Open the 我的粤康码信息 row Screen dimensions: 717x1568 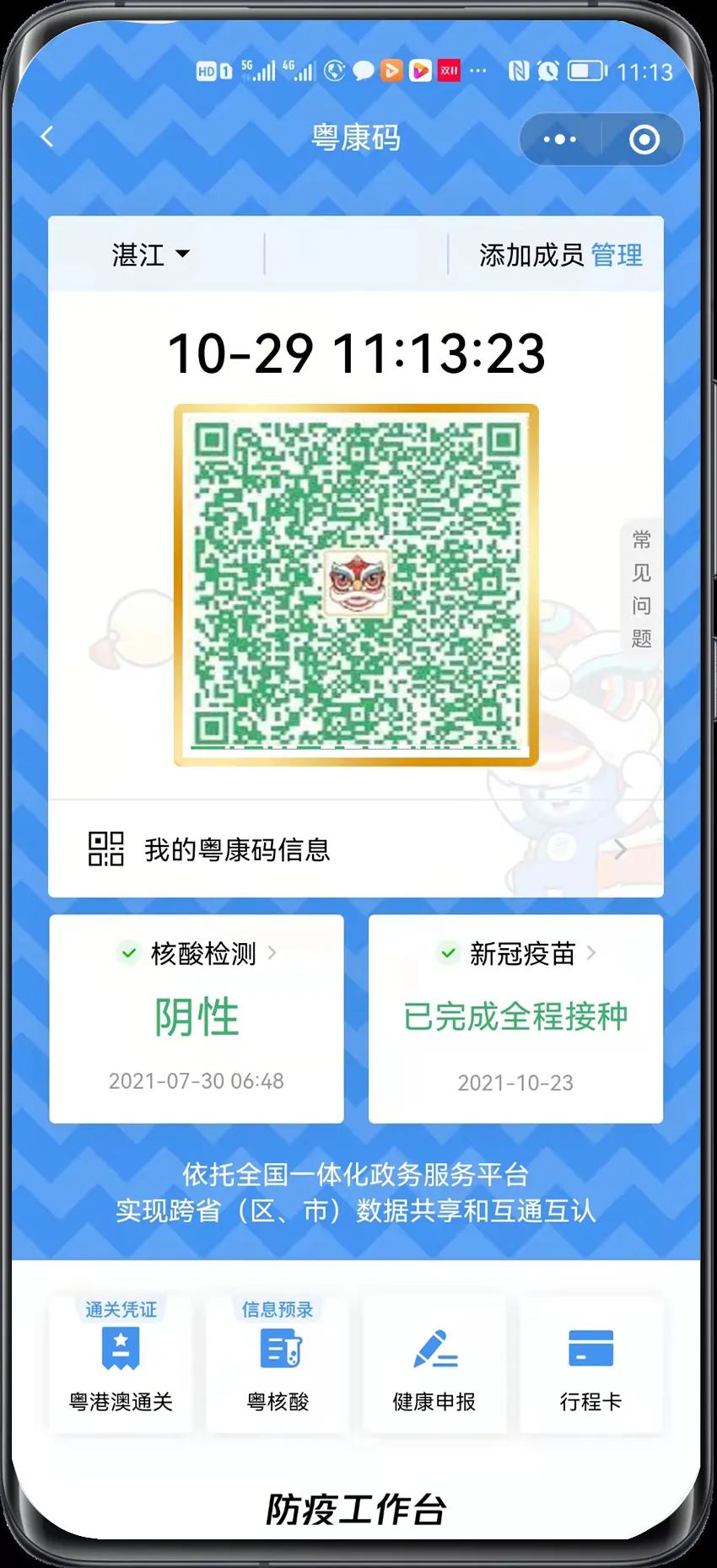coord(356,849)
